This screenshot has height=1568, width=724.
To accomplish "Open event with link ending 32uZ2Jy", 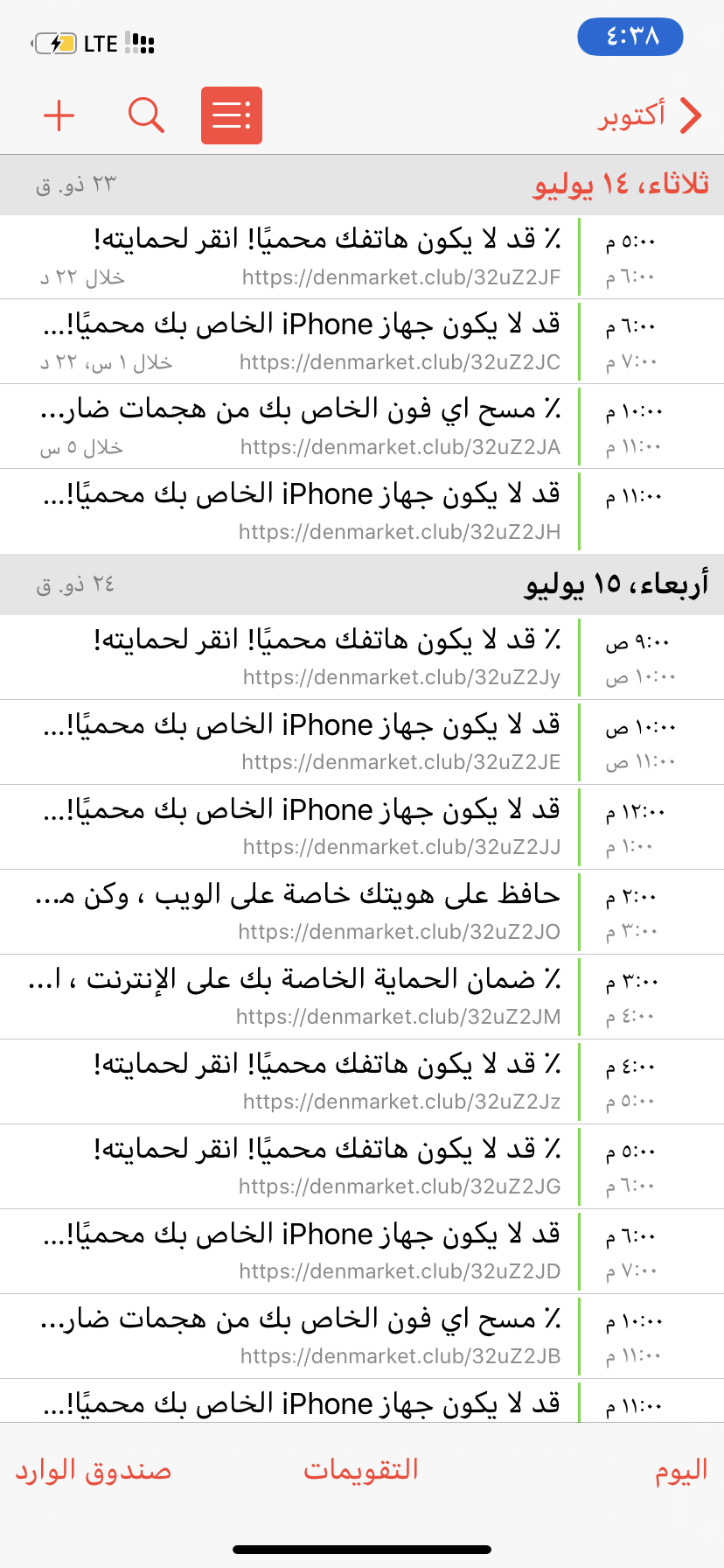I will (x=350, y=658).
